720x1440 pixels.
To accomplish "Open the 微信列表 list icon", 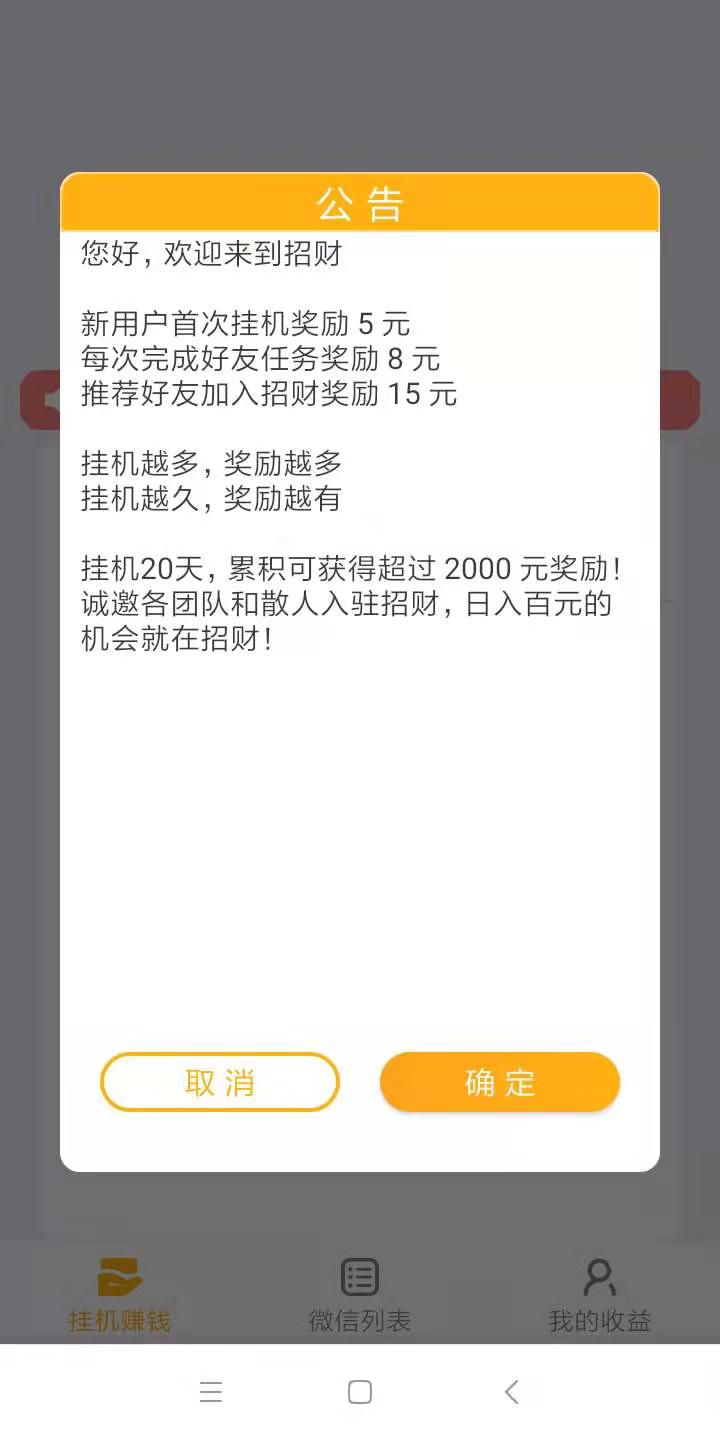I will pyautogui.click(x=359, y=1277).
